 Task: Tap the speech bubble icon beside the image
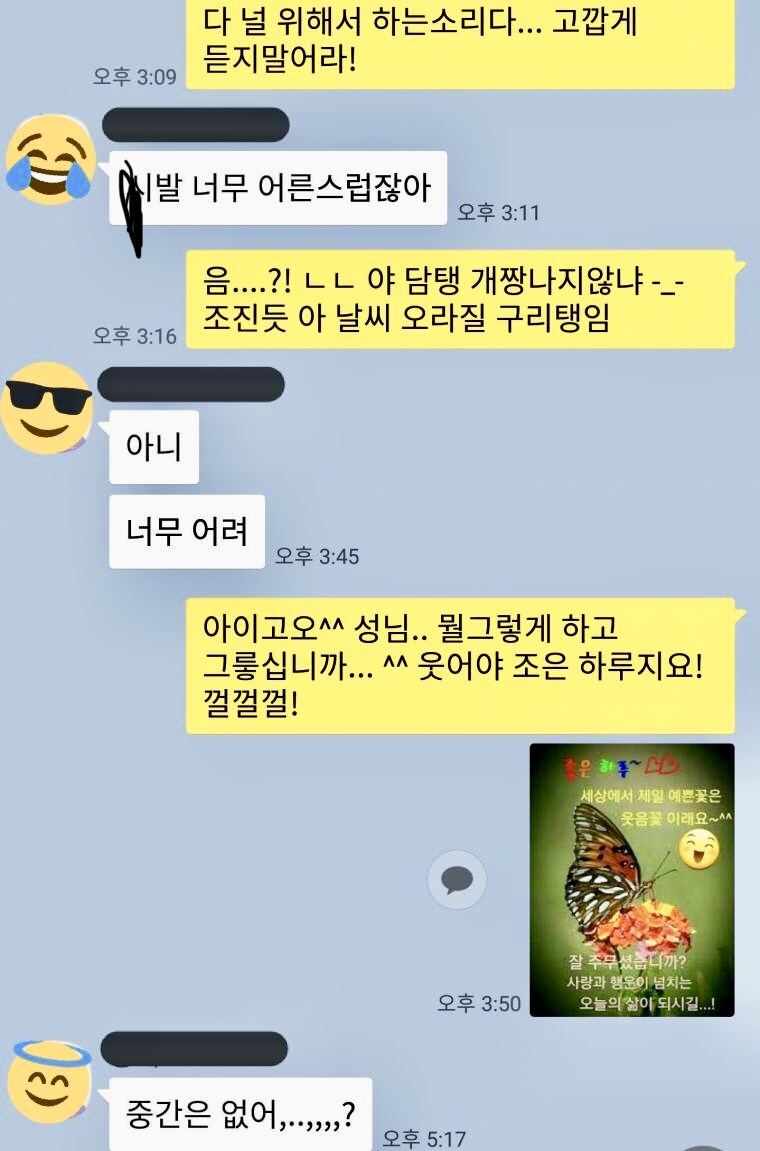tap(457, 880)
